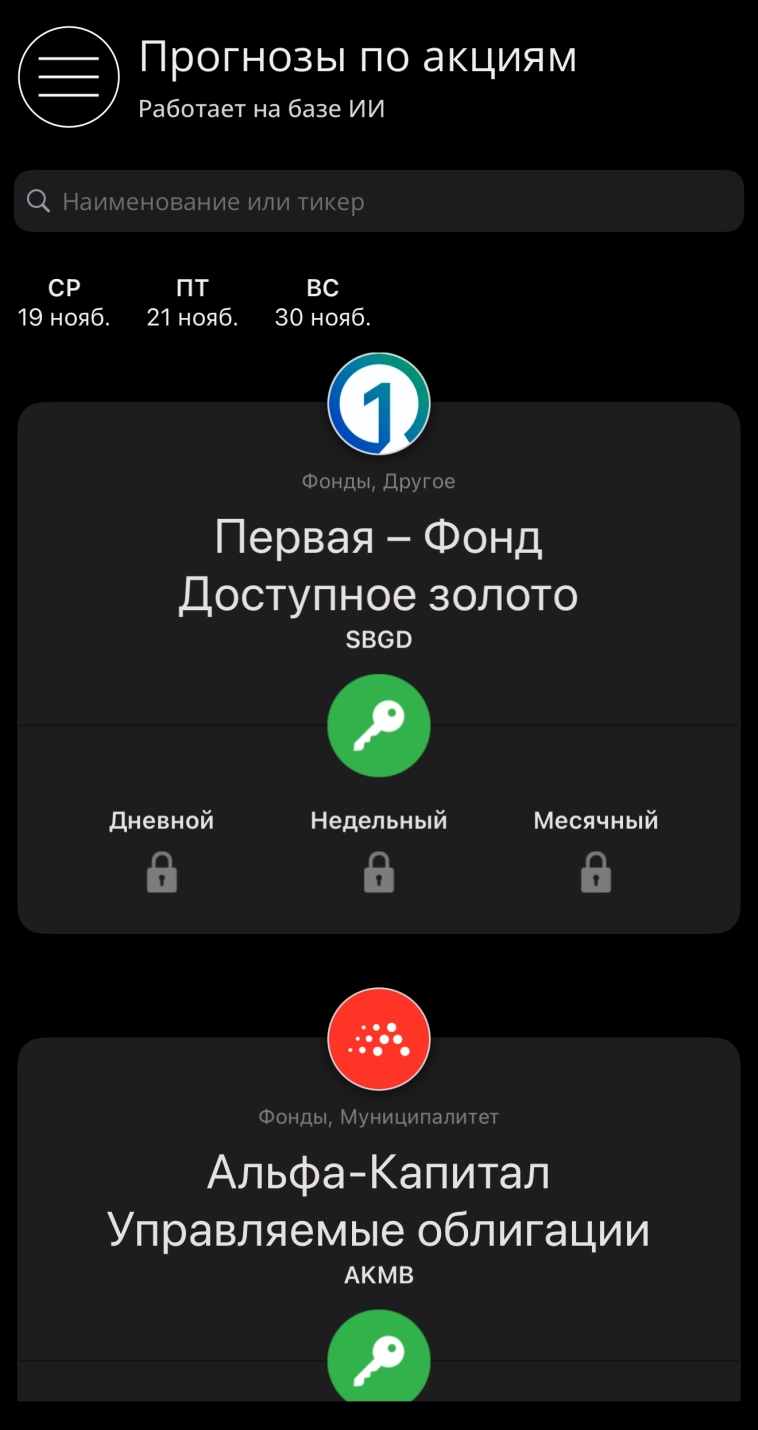Screen dimensions: 758x1430
Task: Click the red Альфа-Капитал fund logo
Action: tap(379, 1038)
